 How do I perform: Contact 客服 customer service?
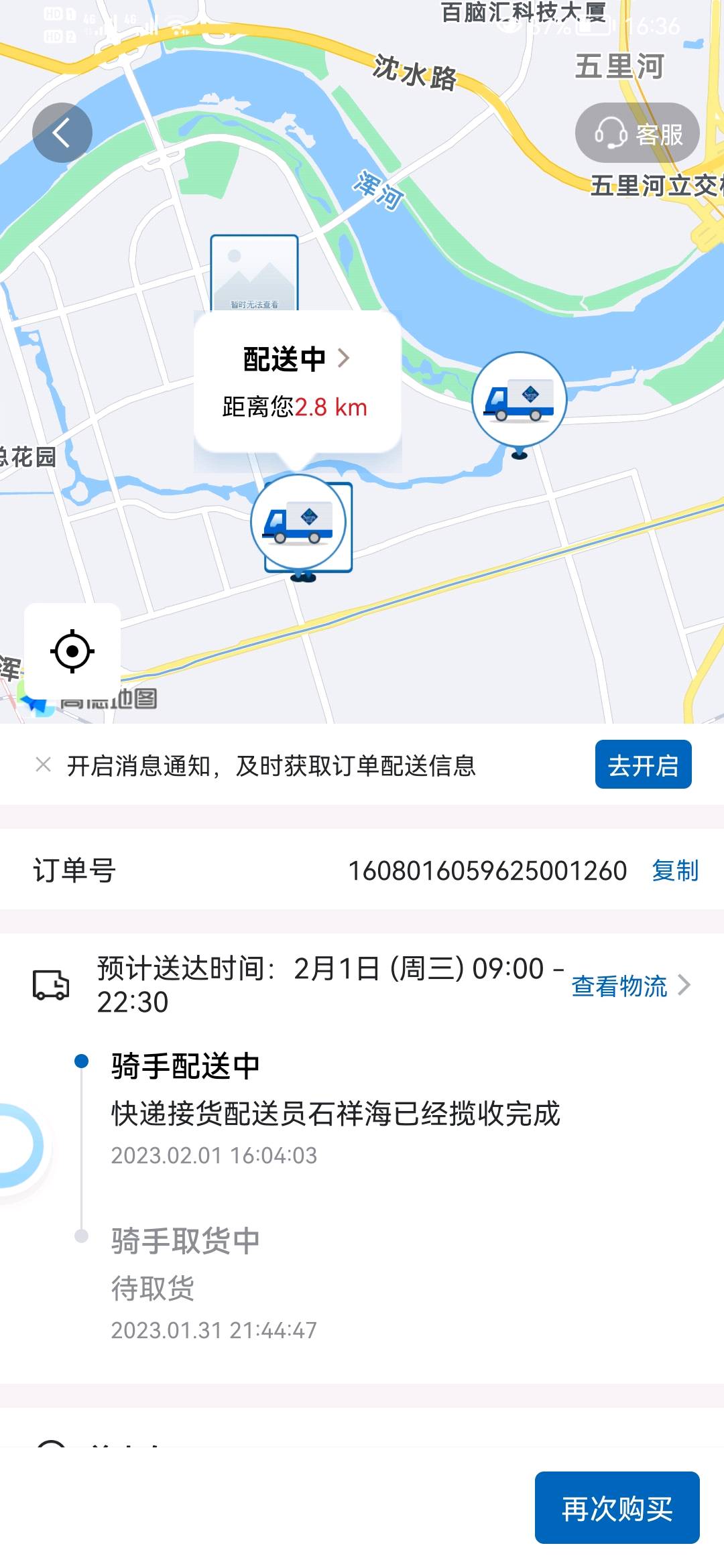pyautogui.click(x=637, y=133)
